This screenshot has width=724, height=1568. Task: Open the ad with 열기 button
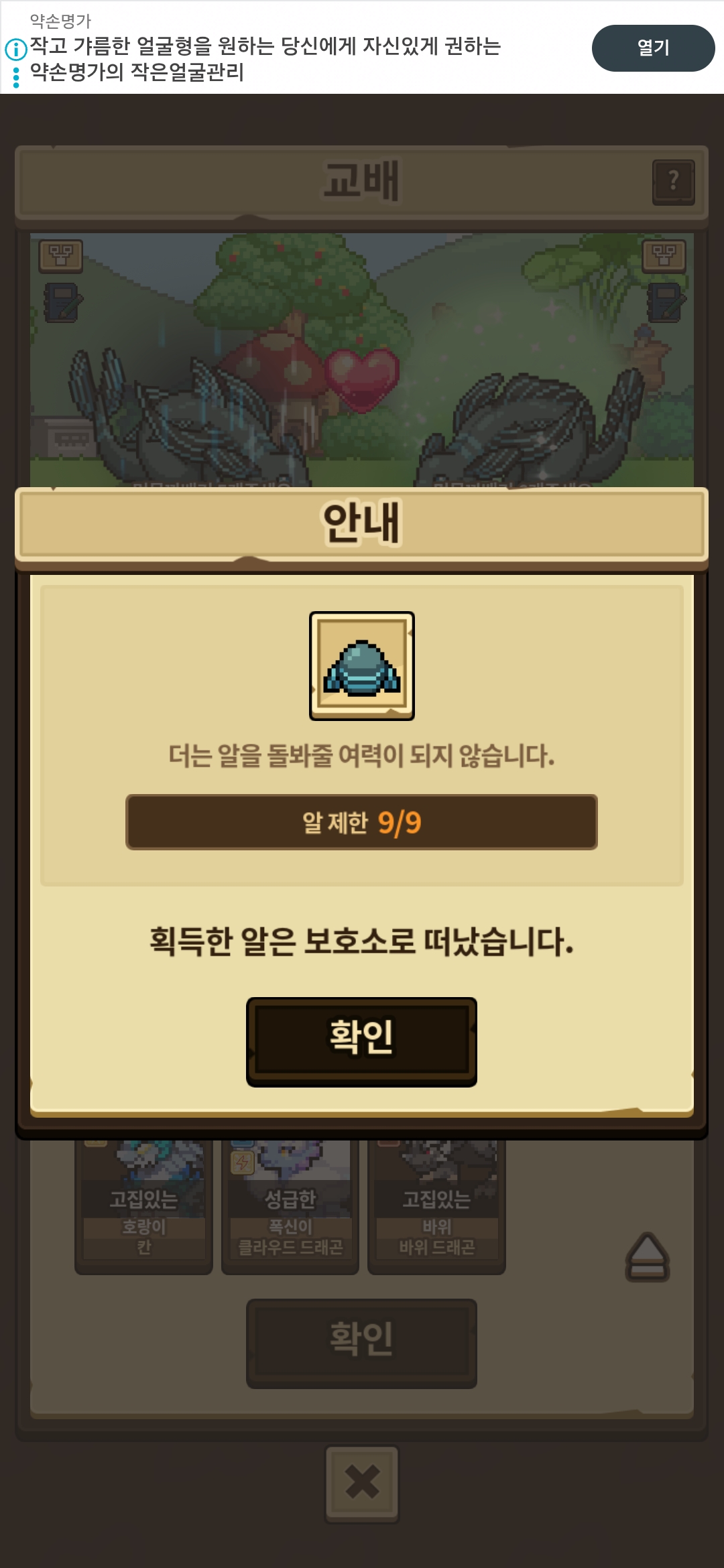coord(652,48)
